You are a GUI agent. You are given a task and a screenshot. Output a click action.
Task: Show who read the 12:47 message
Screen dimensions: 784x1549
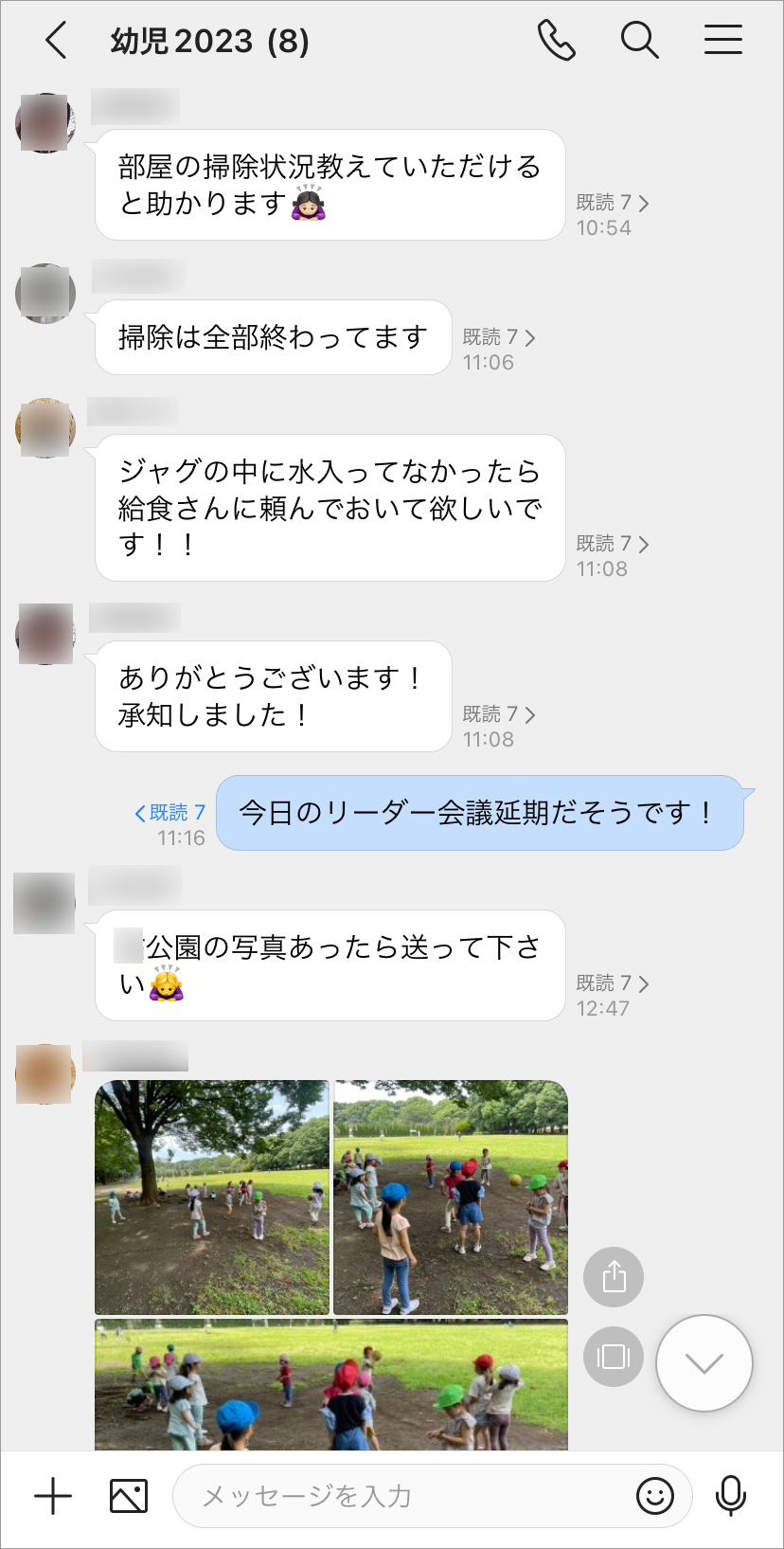[613, 983]
